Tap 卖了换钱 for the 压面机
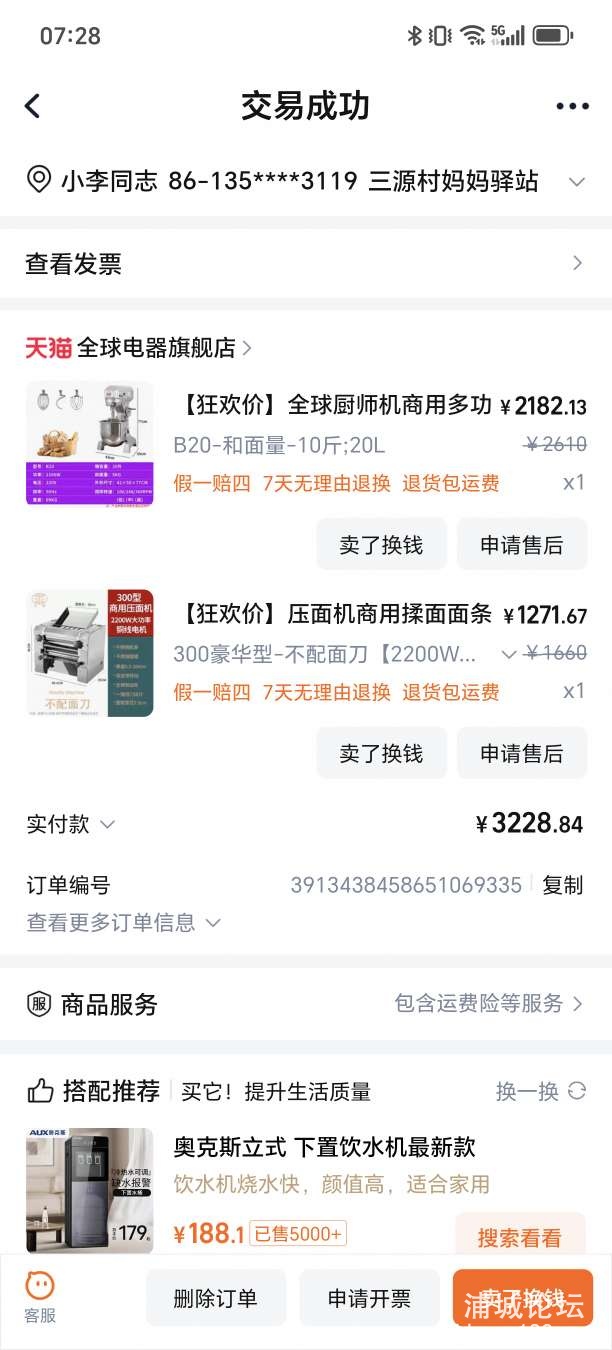 click(x=381, y=753)
